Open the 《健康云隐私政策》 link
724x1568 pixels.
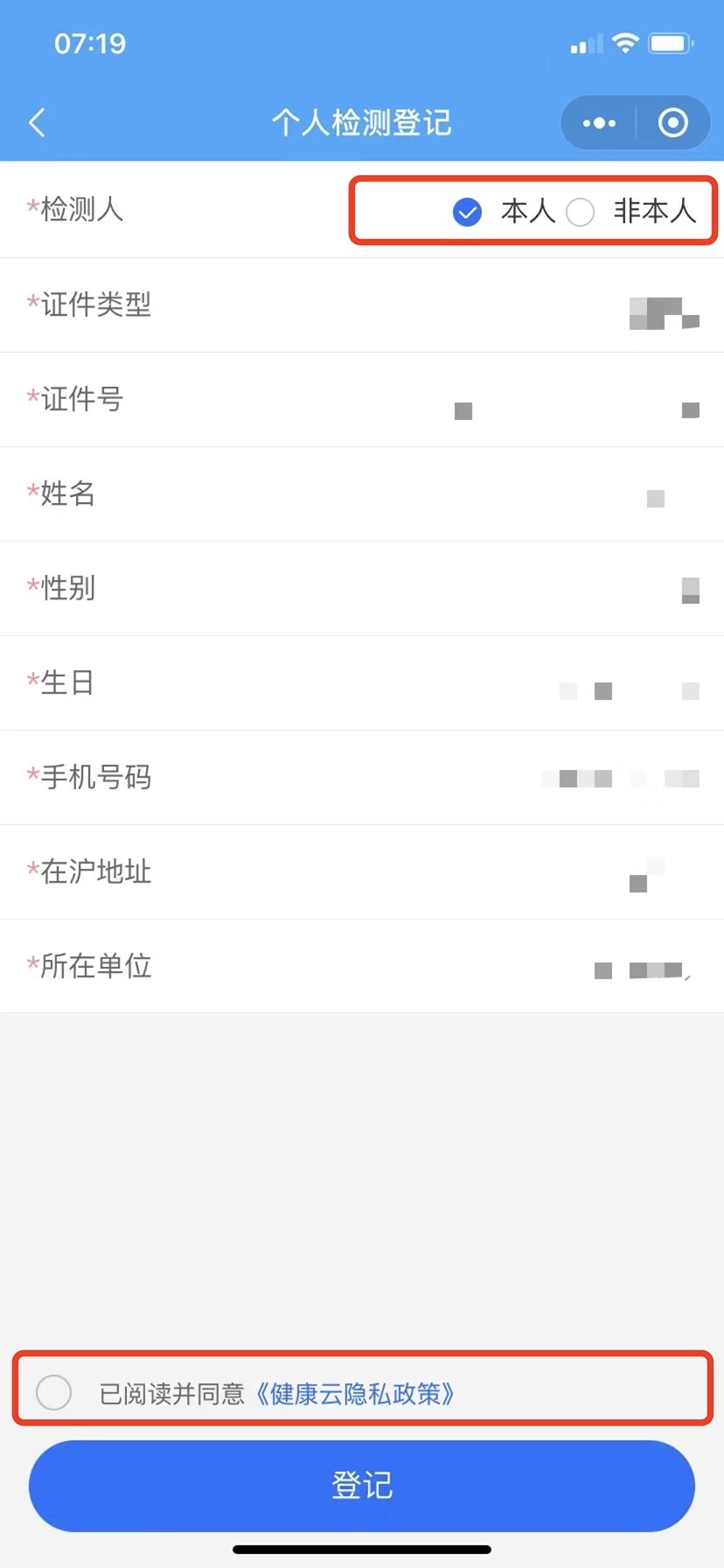[x=354, y=1393]
